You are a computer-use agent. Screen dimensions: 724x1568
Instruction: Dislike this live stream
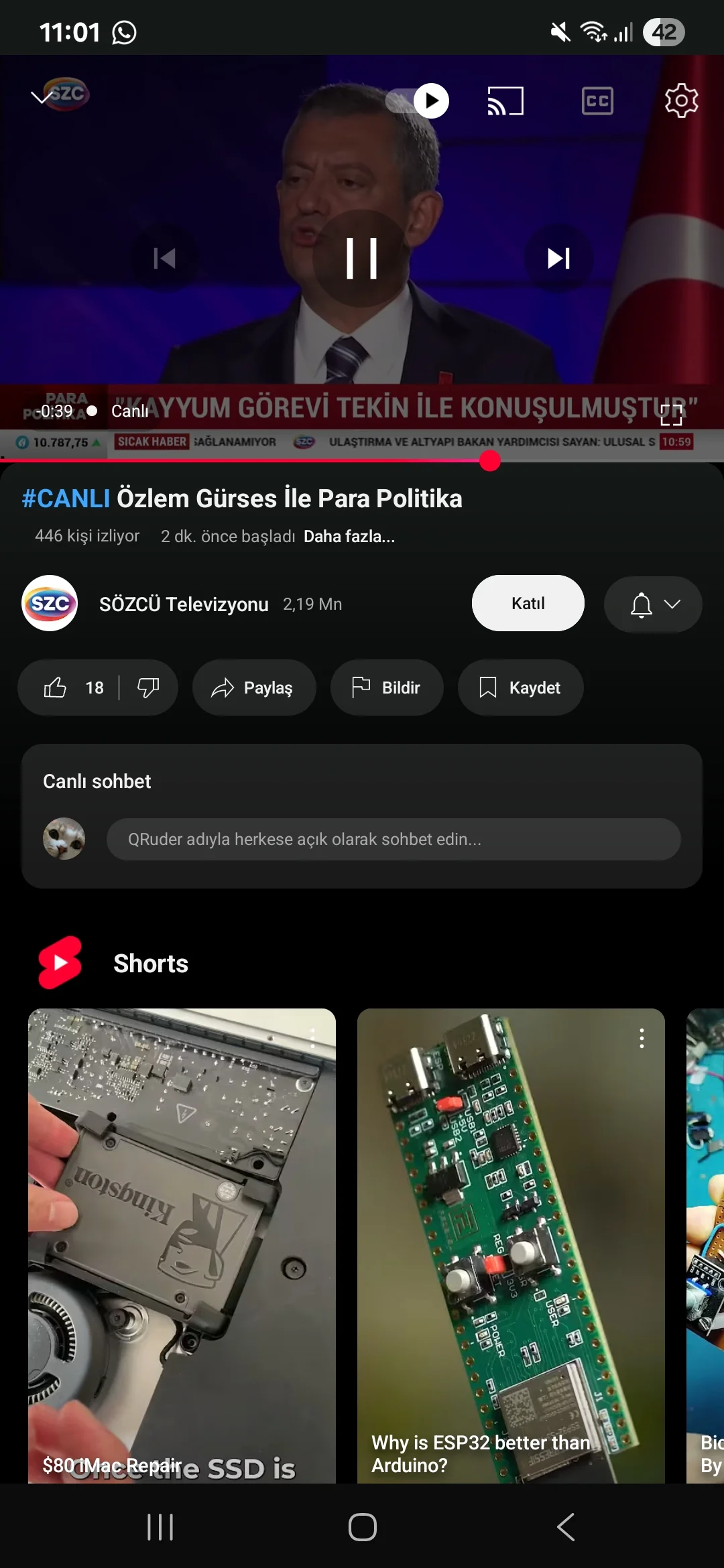[x=148, y=688]
